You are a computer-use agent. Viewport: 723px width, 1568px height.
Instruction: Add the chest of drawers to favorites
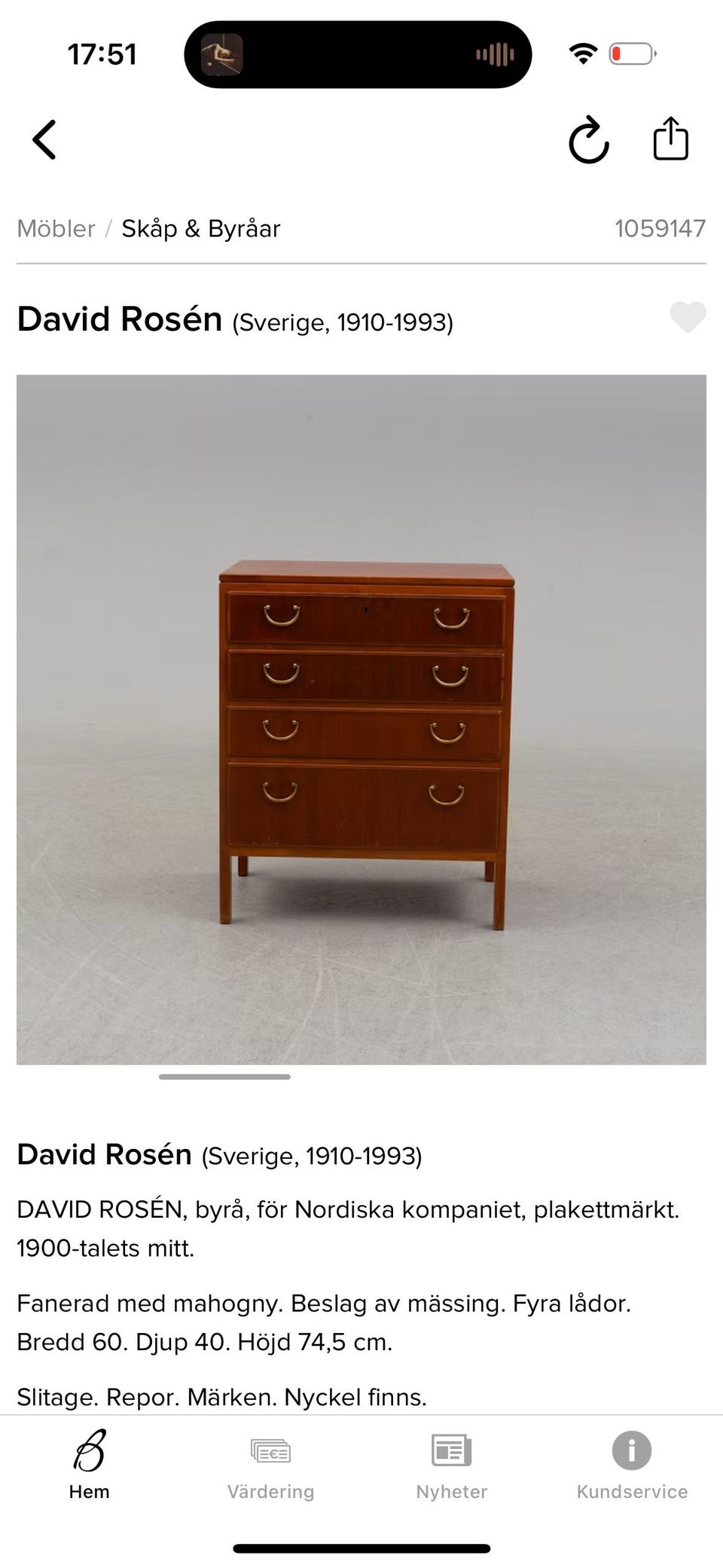(687, 317)
